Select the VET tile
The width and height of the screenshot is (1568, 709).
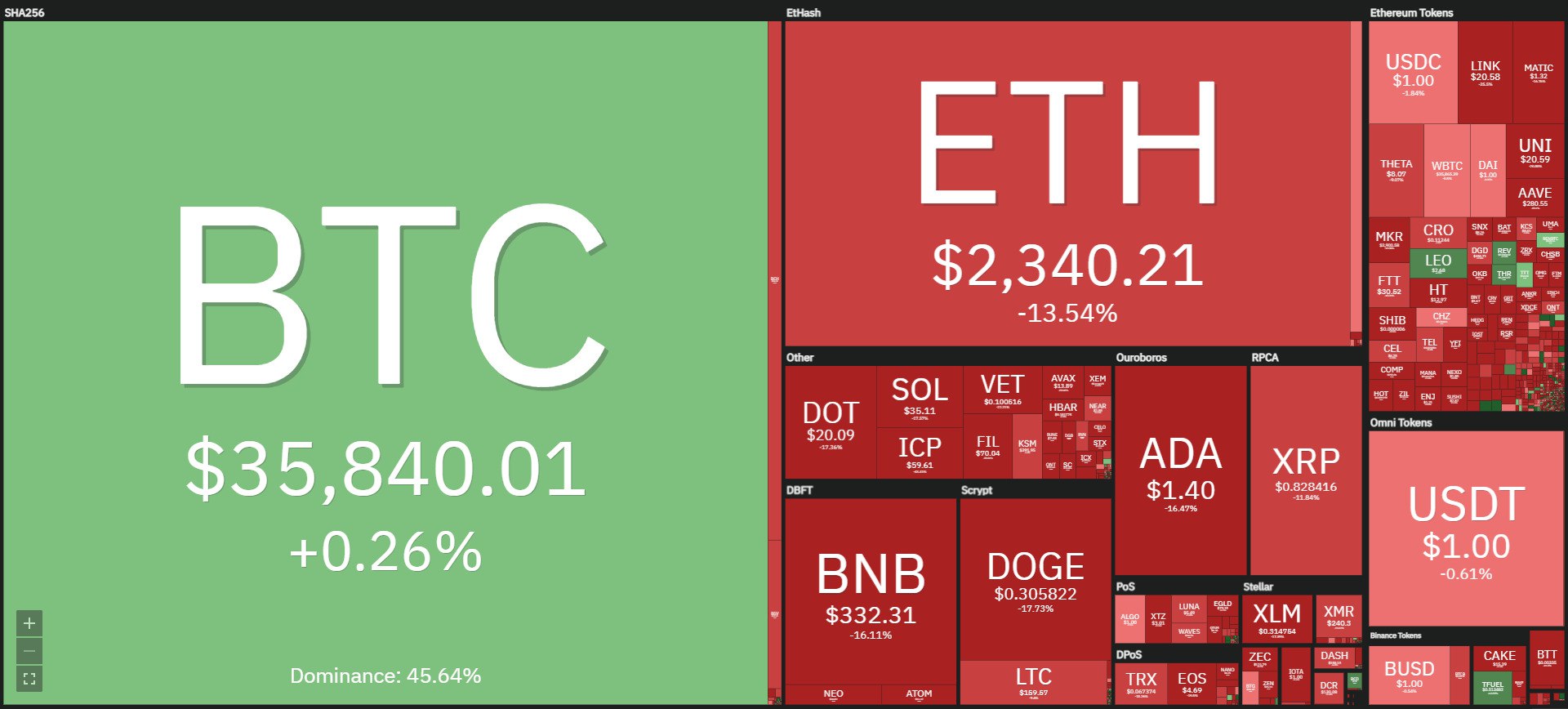click(x=1002, y=390)
